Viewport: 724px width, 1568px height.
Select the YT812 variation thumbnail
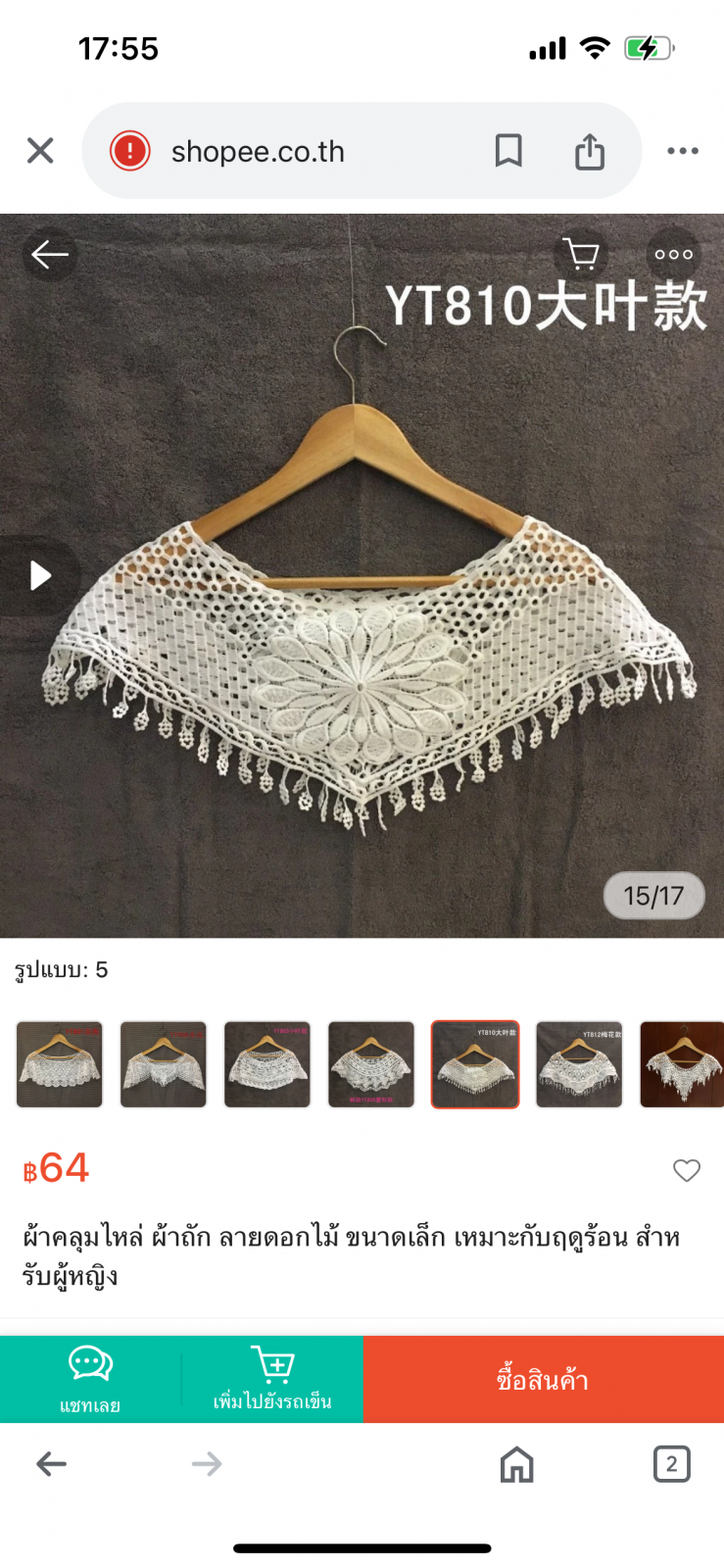coord(579,1064)
